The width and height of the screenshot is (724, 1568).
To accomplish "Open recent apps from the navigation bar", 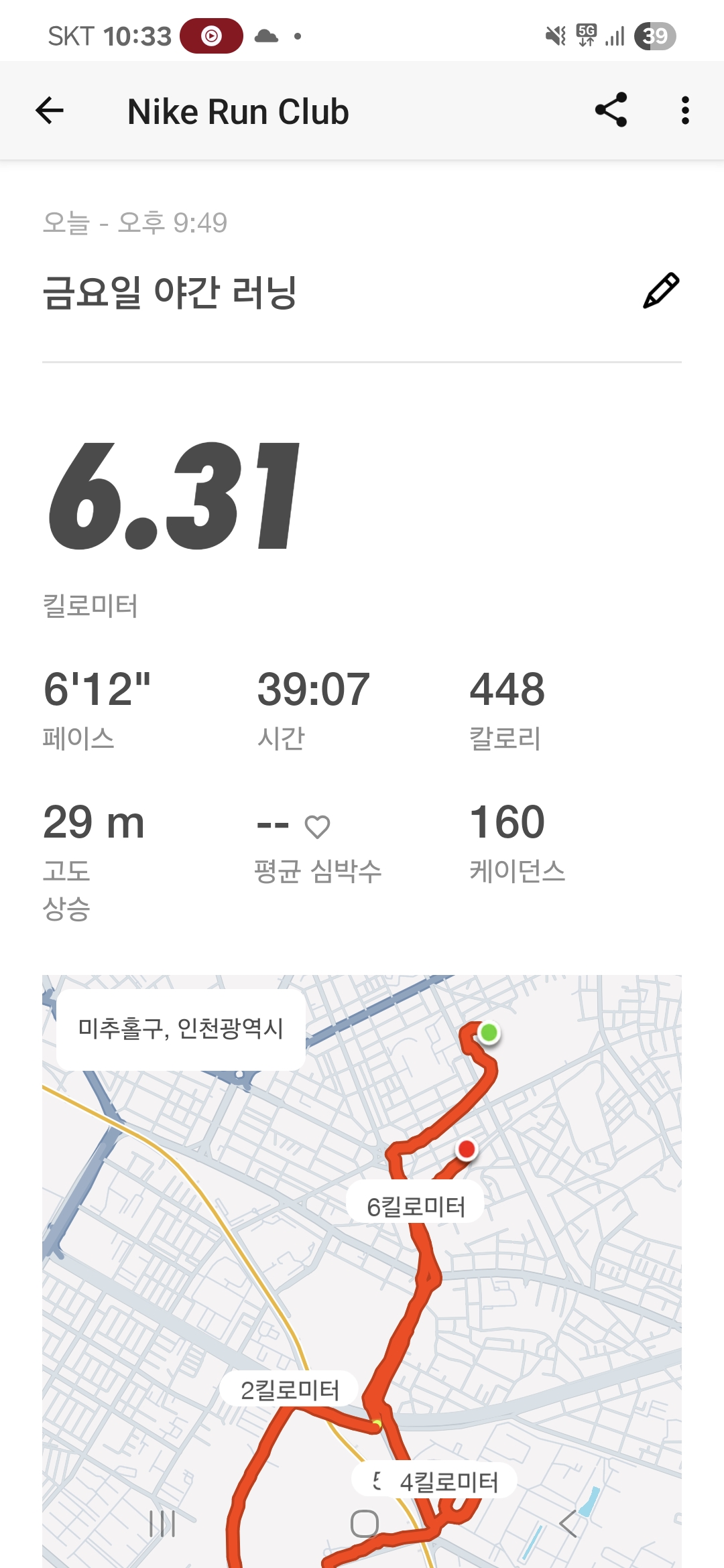I will pyautogui.click(x=162, y=1524).
